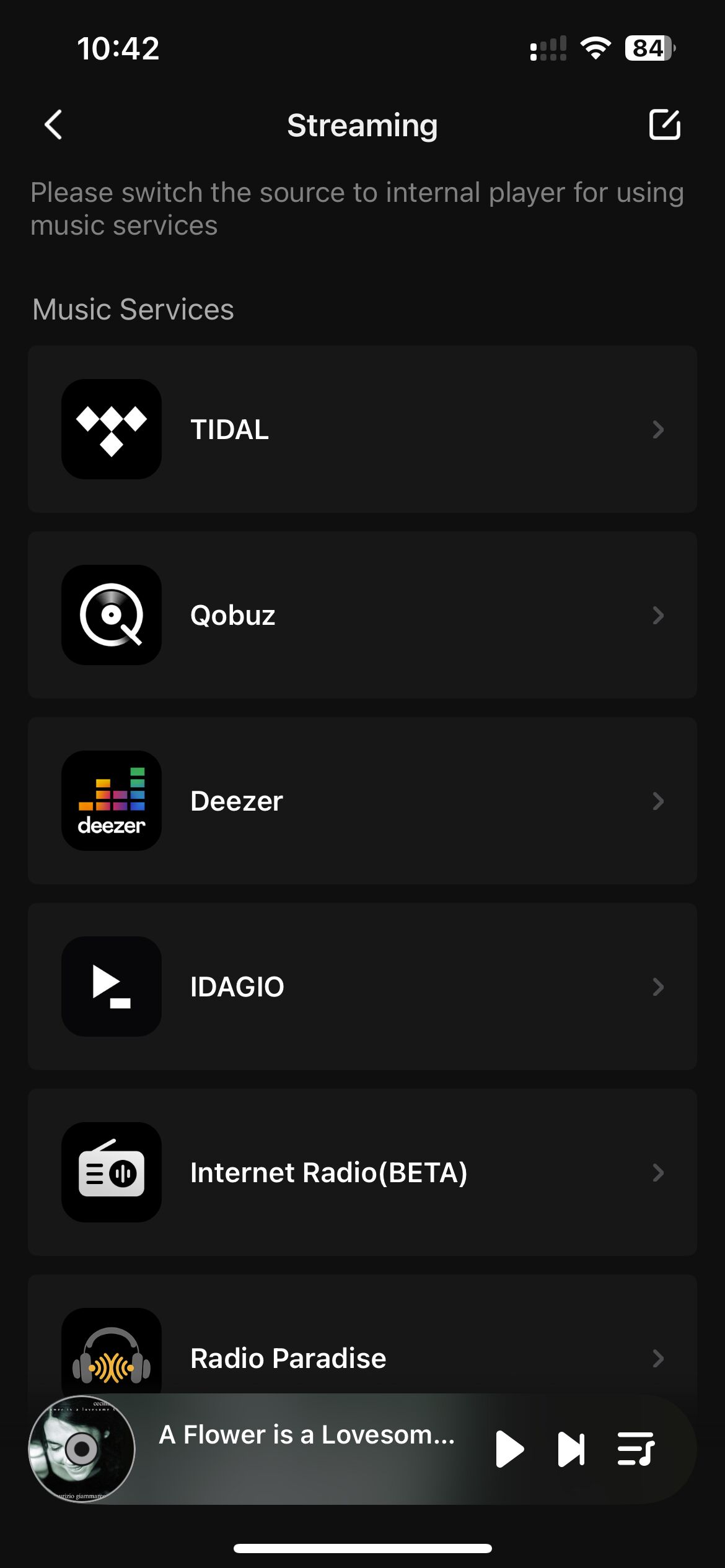Screen dimensions: 725x1568
Task: Open the Deezer service
Action: point(362,801)
